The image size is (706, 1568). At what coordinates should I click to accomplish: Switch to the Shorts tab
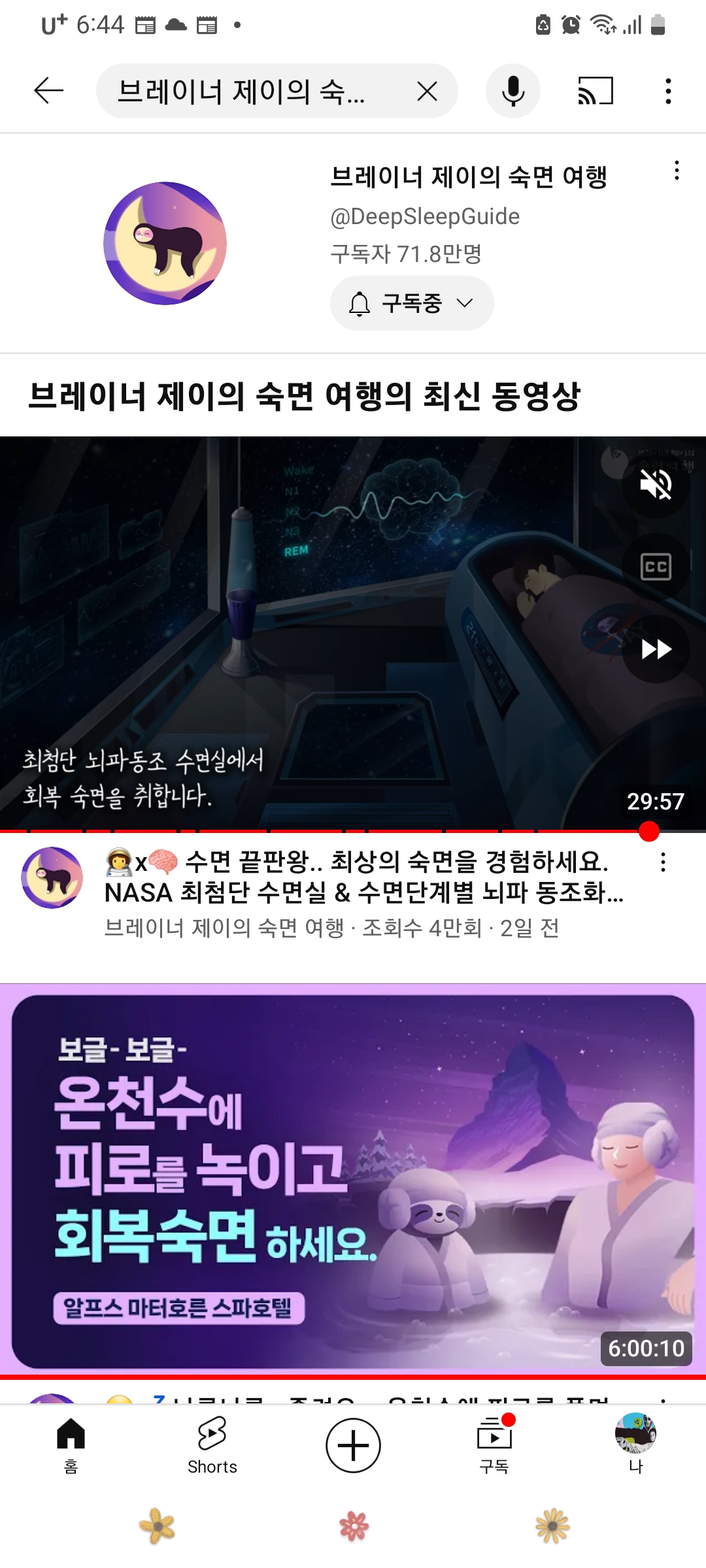[212, 1445]
